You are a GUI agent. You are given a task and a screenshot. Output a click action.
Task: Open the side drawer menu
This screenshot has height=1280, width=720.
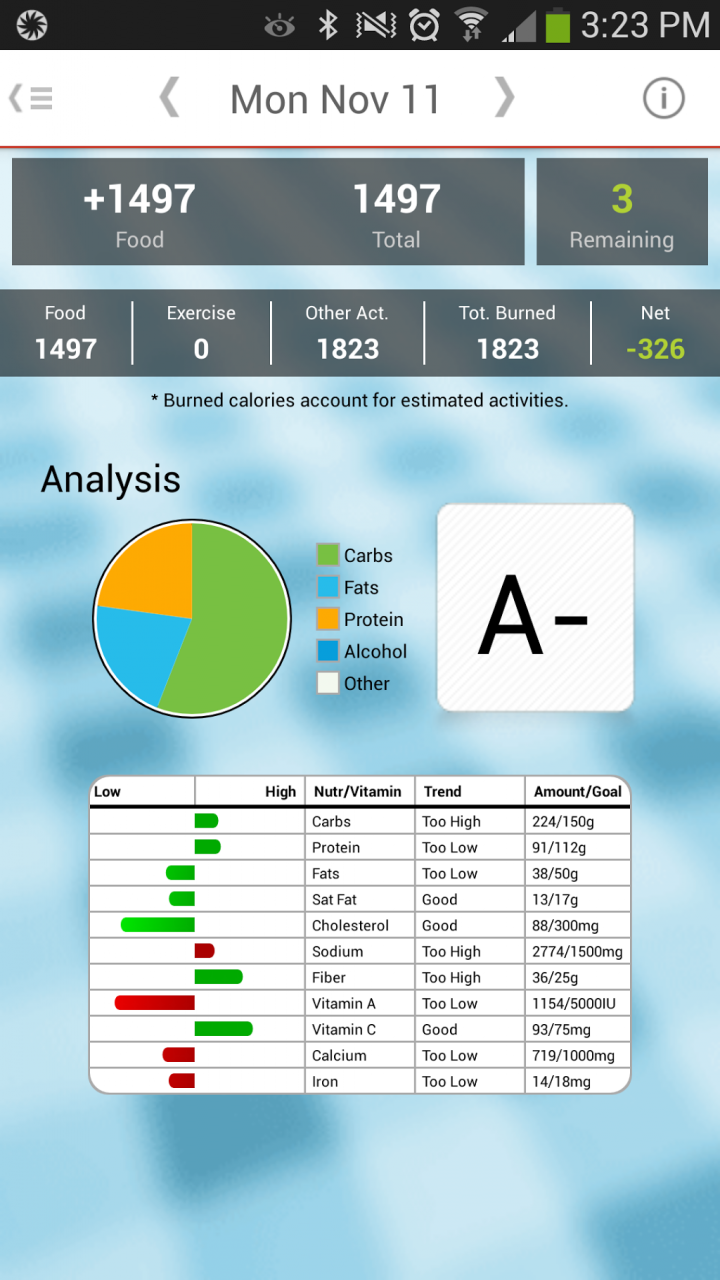click(x=31, y=98)
